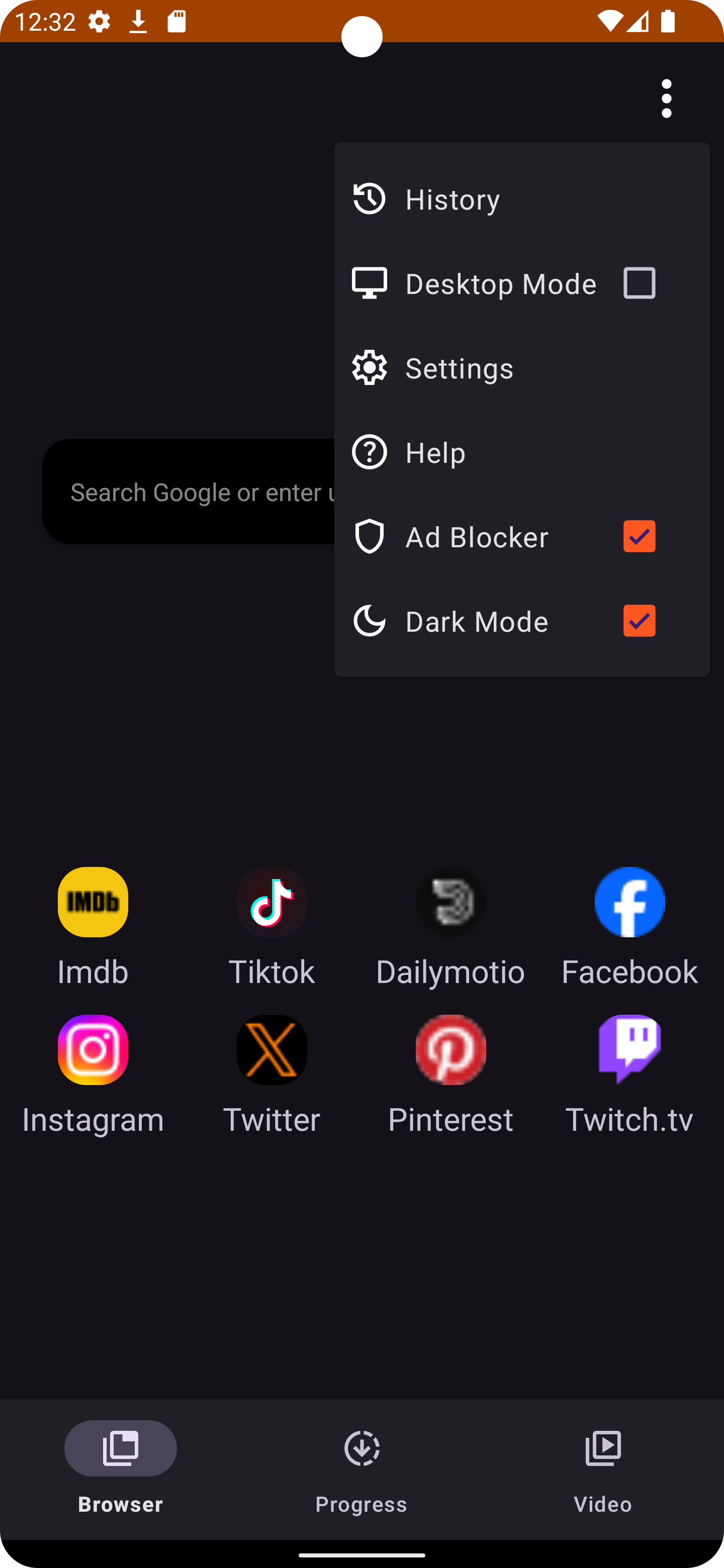Screen dimensions: 724x1568
Task: Enable Desktop Mode
Action: point(639,282)
